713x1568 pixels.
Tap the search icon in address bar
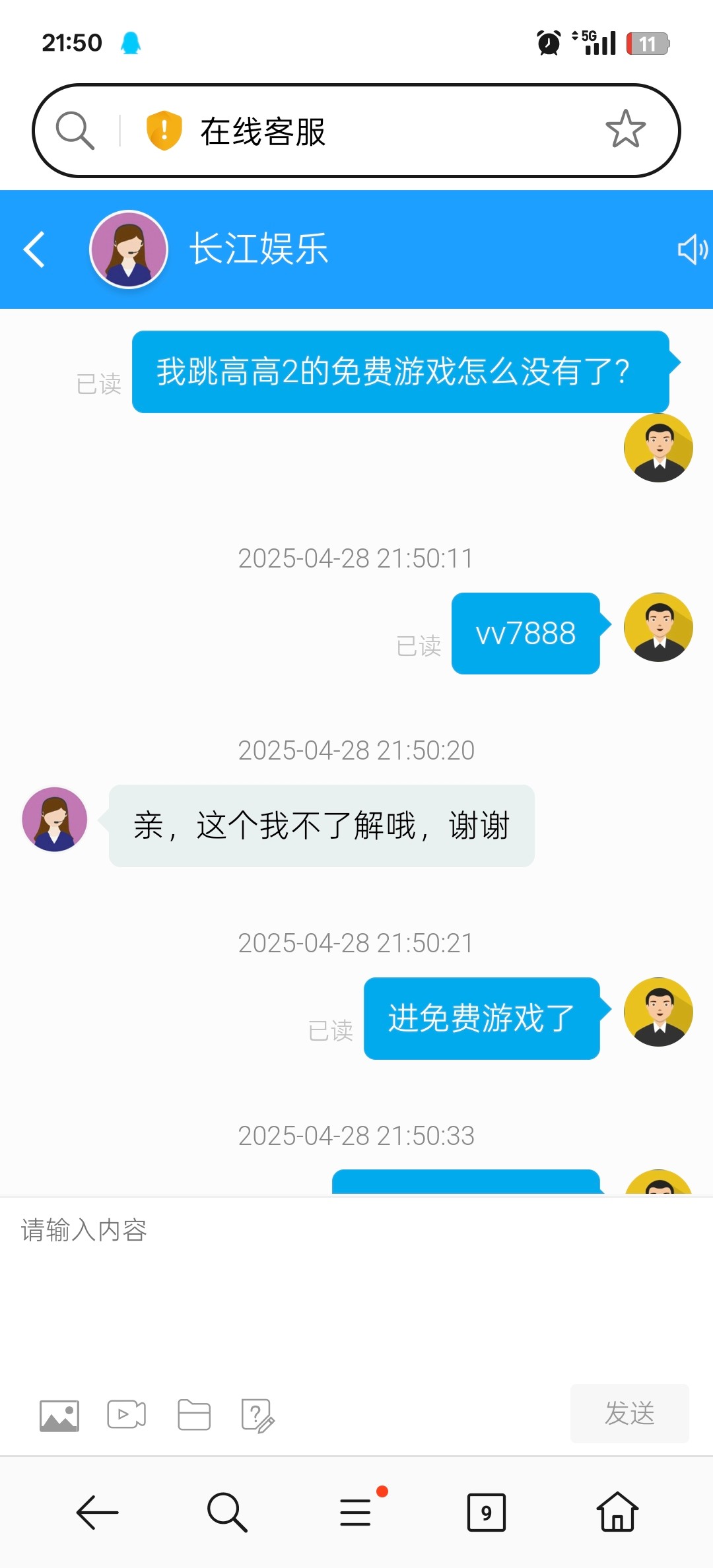pyautogui.click(x=75, y=131)
